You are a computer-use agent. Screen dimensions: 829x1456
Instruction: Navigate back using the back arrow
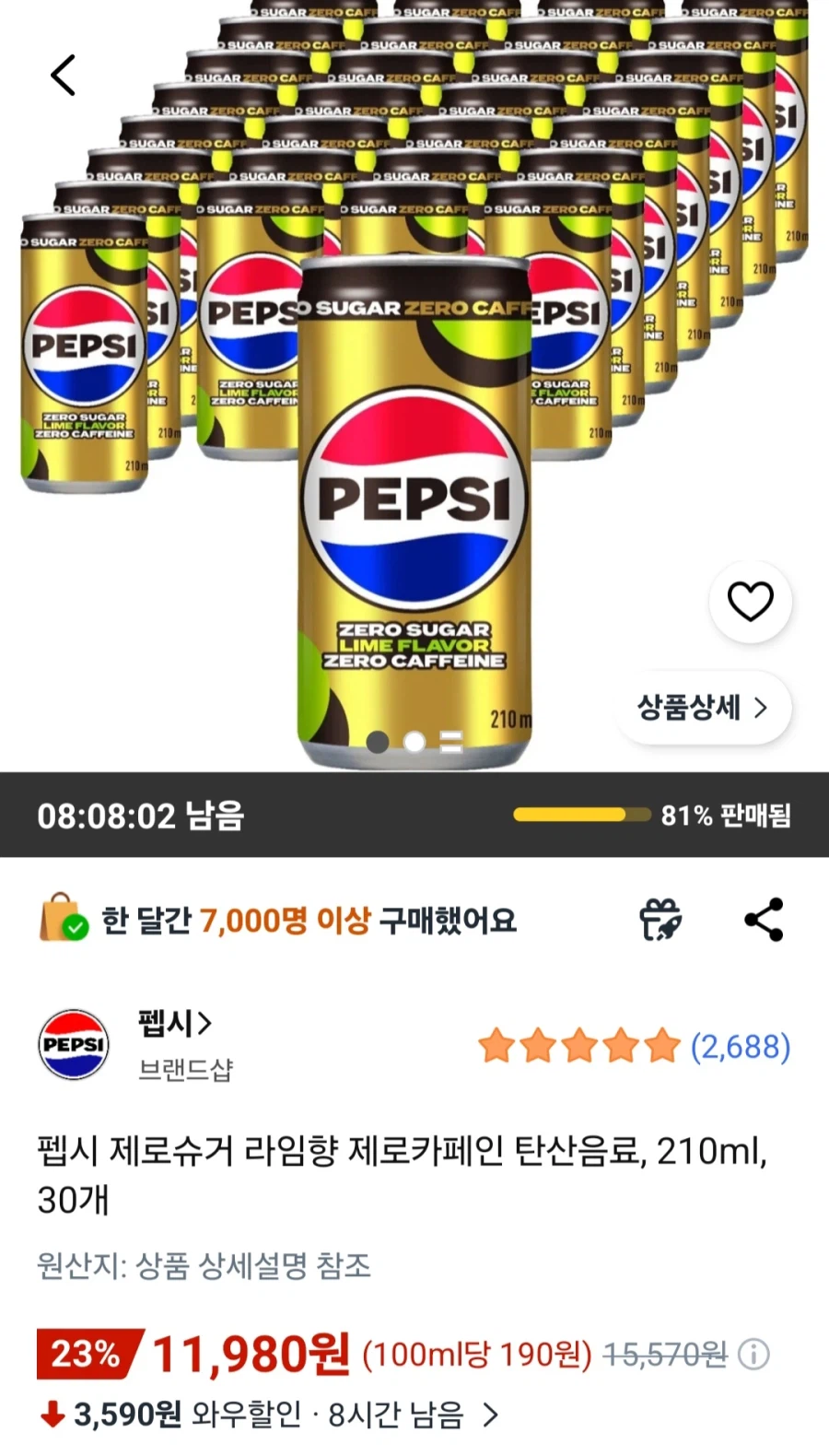coord(63,76)
